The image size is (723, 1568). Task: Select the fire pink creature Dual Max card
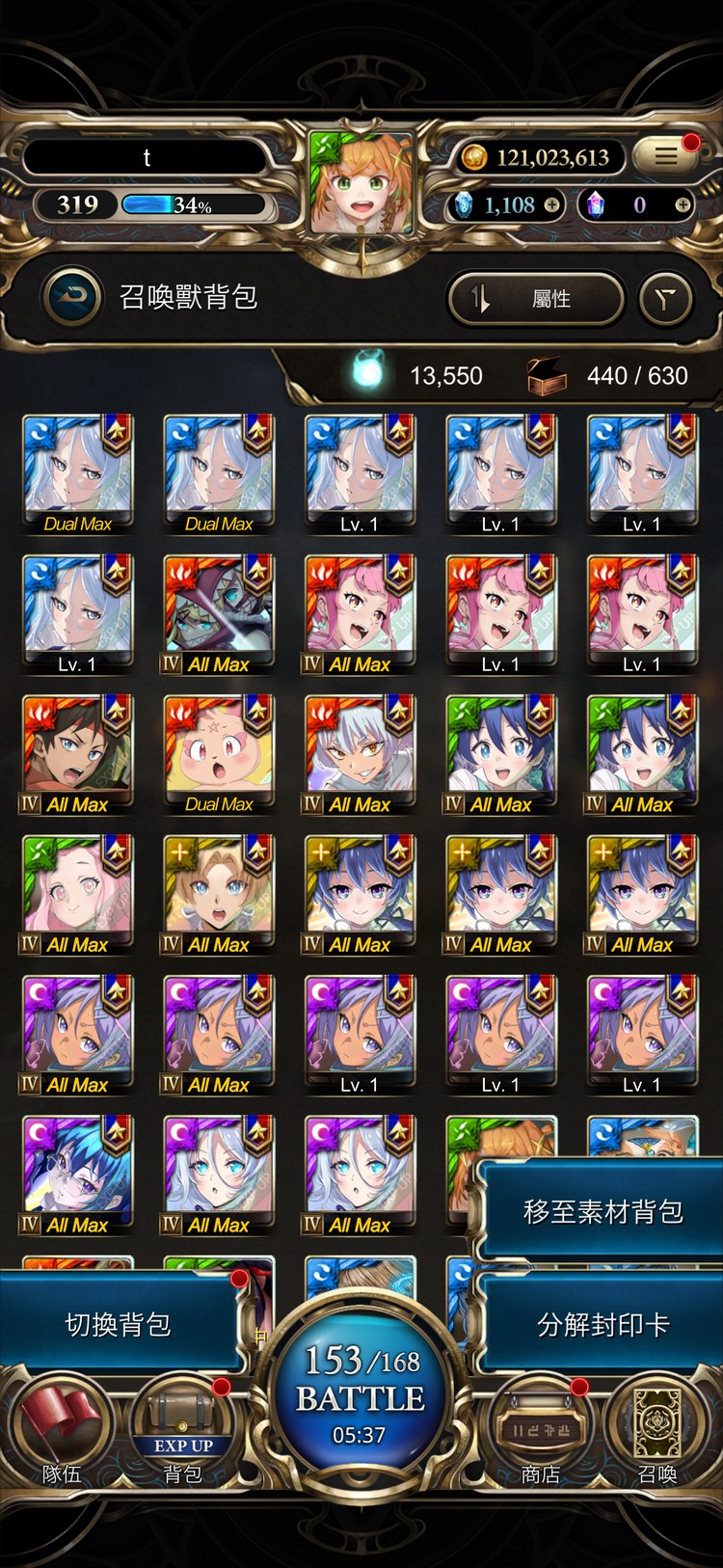219,750
